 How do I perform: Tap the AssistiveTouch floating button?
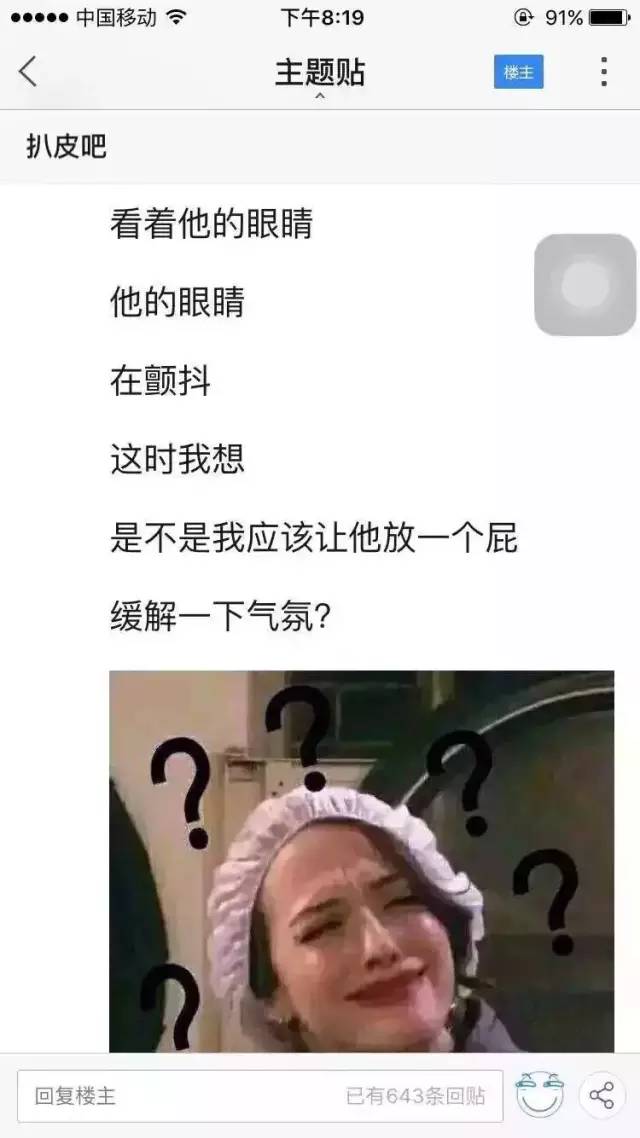[x=585, y=285]
